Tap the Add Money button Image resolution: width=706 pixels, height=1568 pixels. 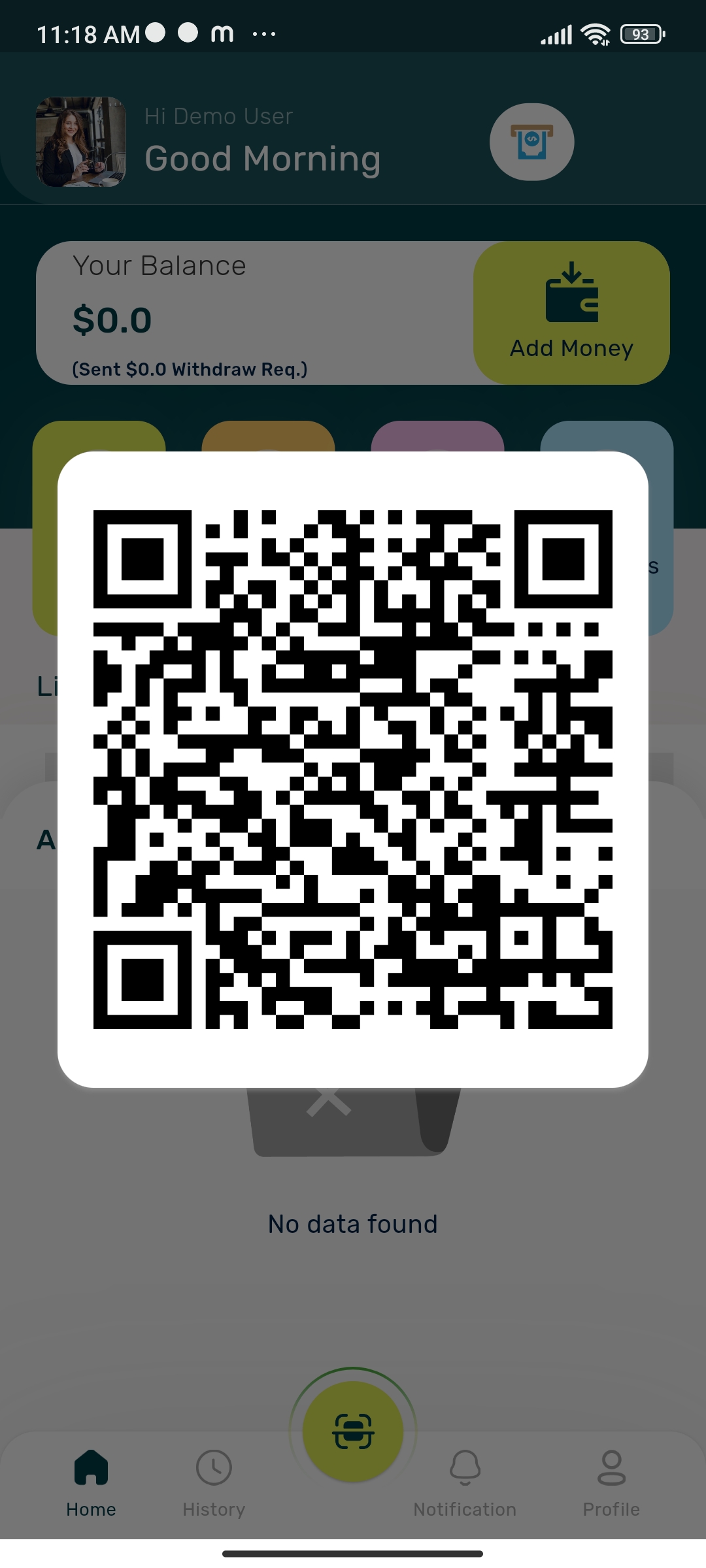[x=571, y=313]
